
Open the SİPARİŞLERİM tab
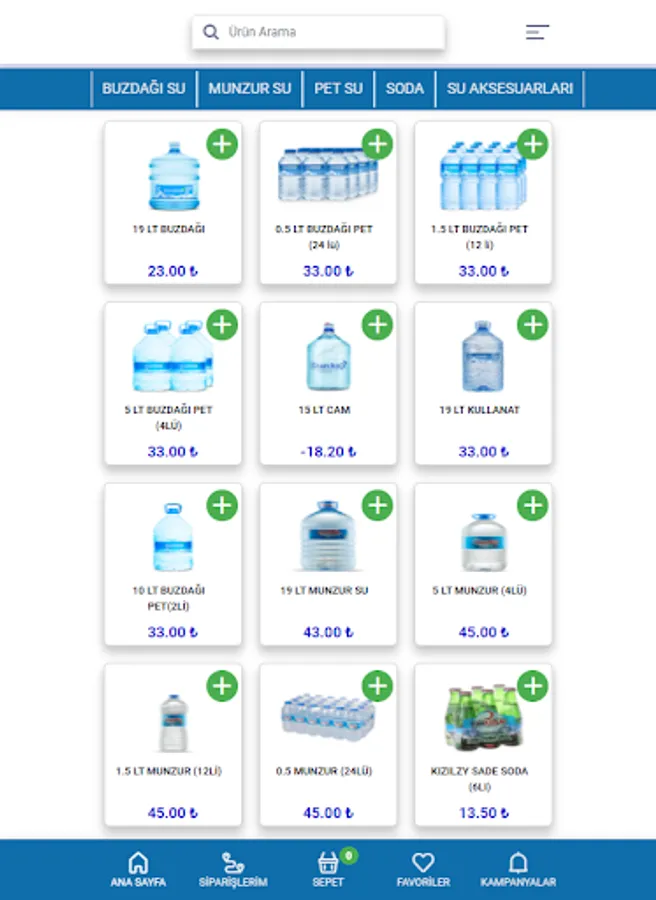pyautogui.click(x=232, y=870)
